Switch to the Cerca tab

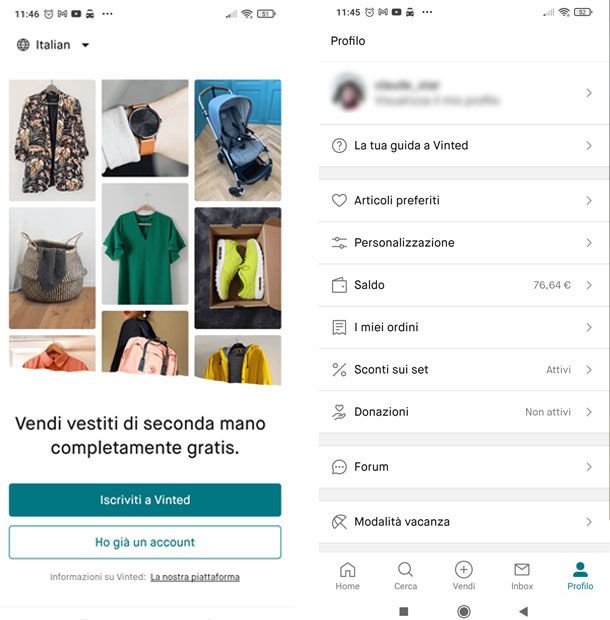tap(405, 575)
